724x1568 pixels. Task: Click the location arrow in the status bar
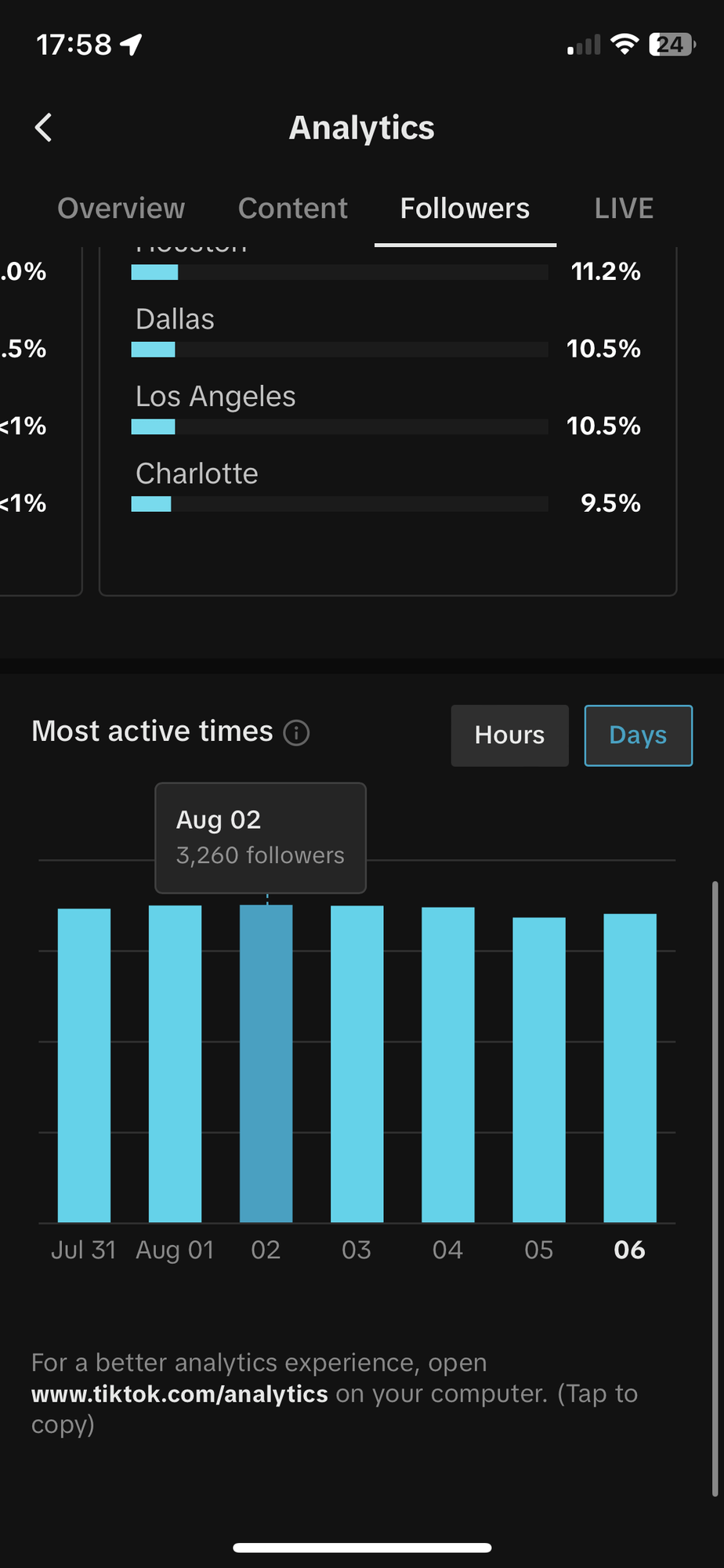[130, 44]
